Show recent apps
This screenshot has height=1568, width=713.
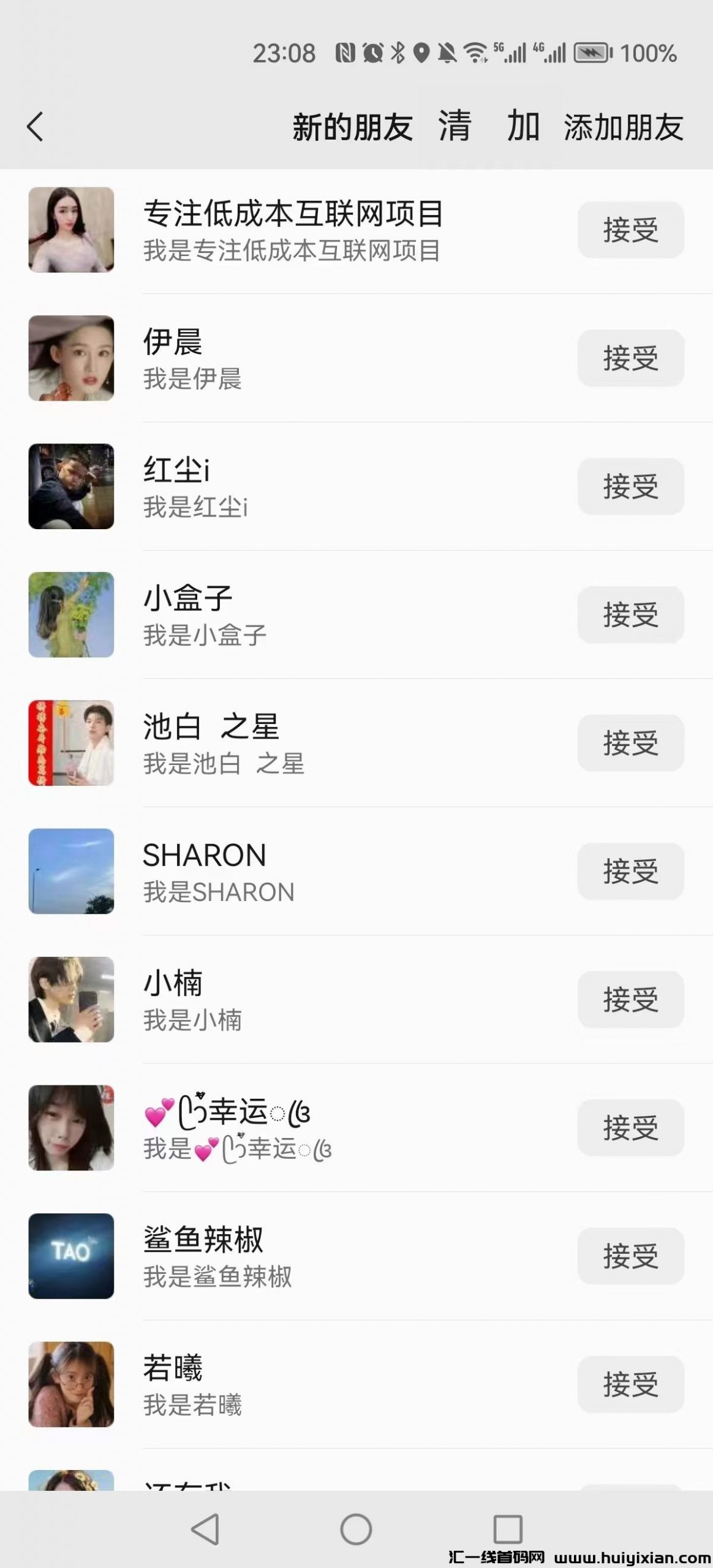508,1529
